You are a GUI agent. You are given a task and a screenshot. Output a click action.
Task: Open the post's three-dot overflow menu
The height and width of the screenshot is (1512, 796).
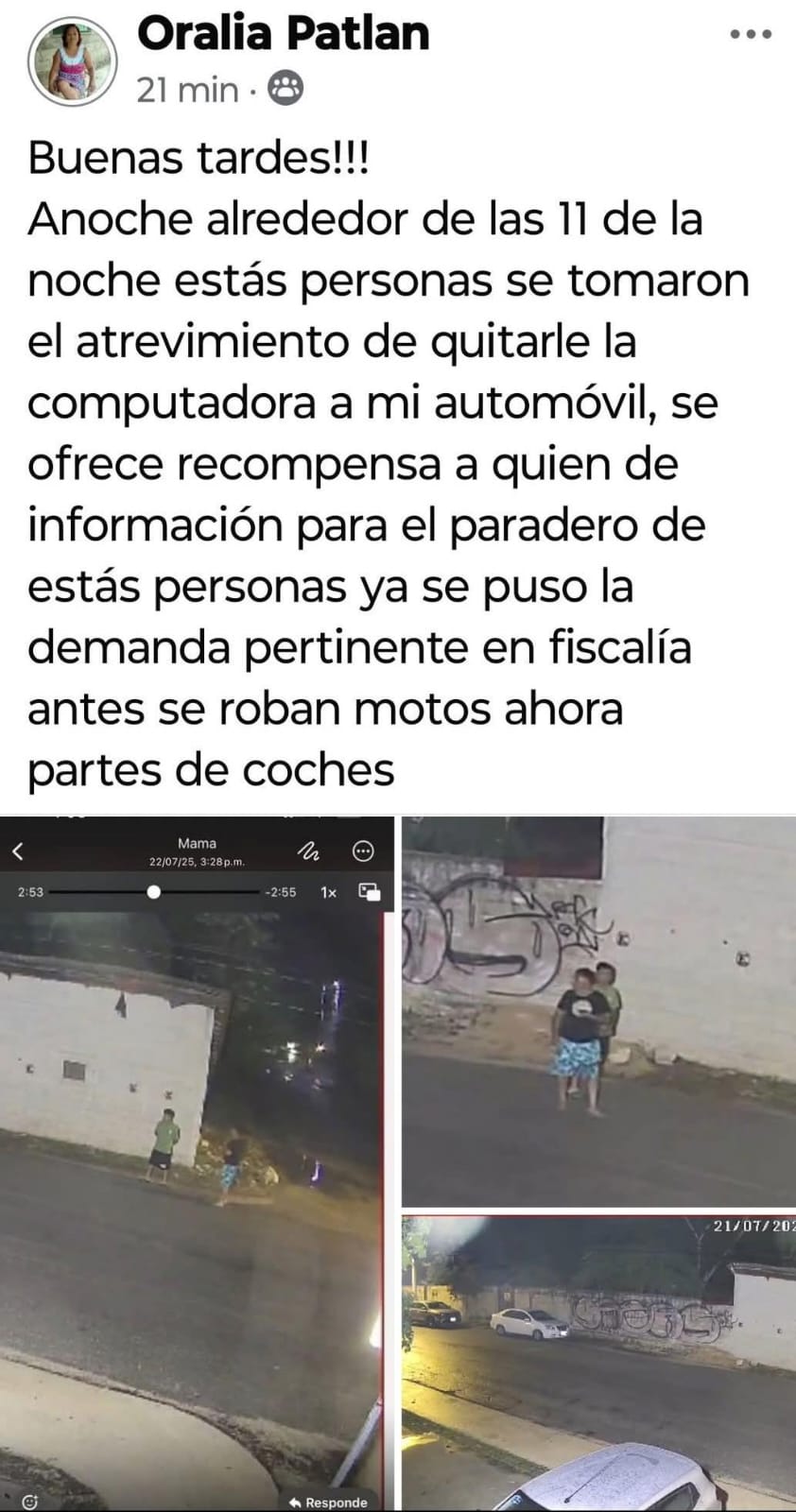752,35
